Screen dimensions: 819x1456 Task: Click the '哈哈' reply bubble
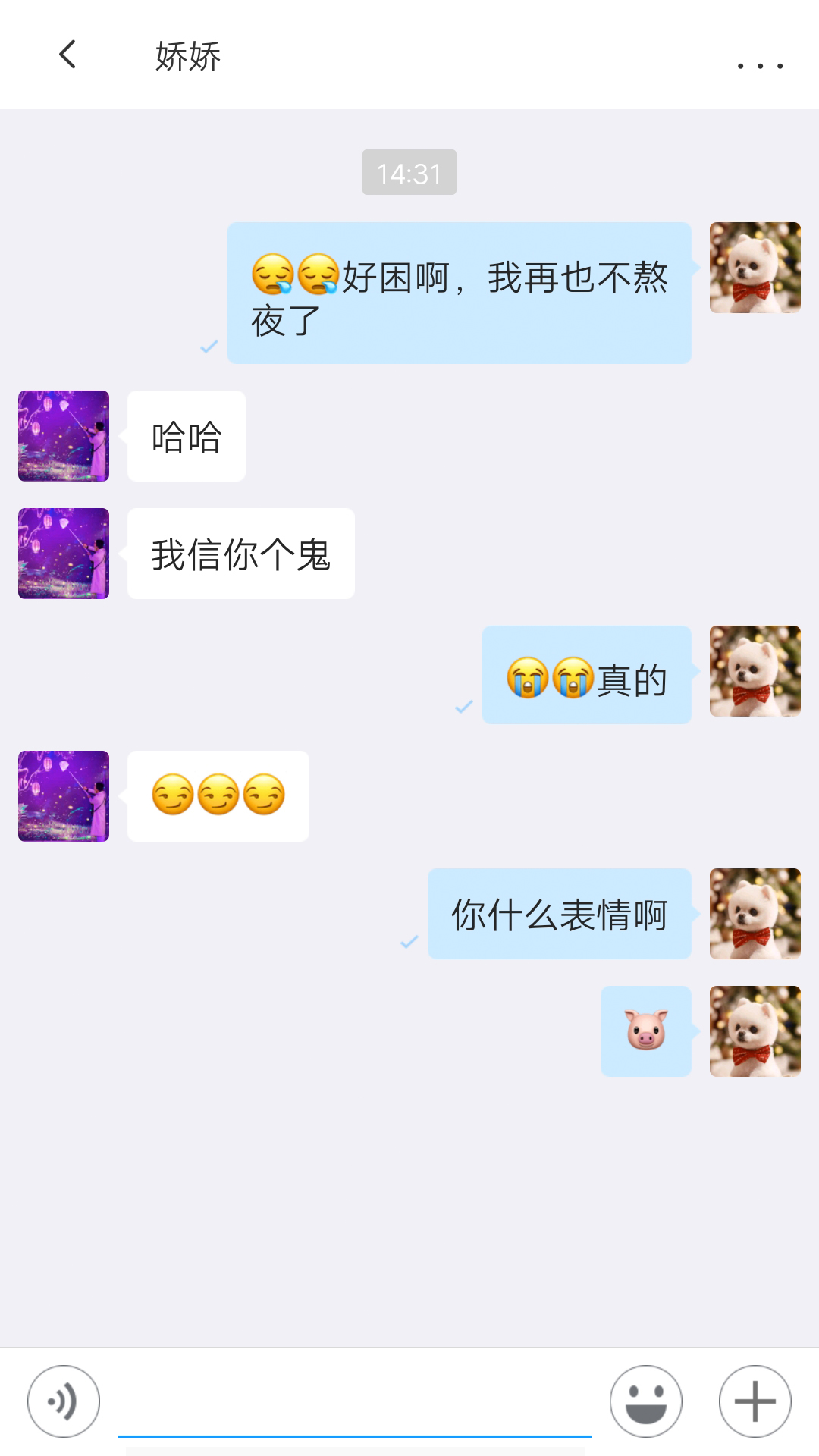[x=186, y=434]
